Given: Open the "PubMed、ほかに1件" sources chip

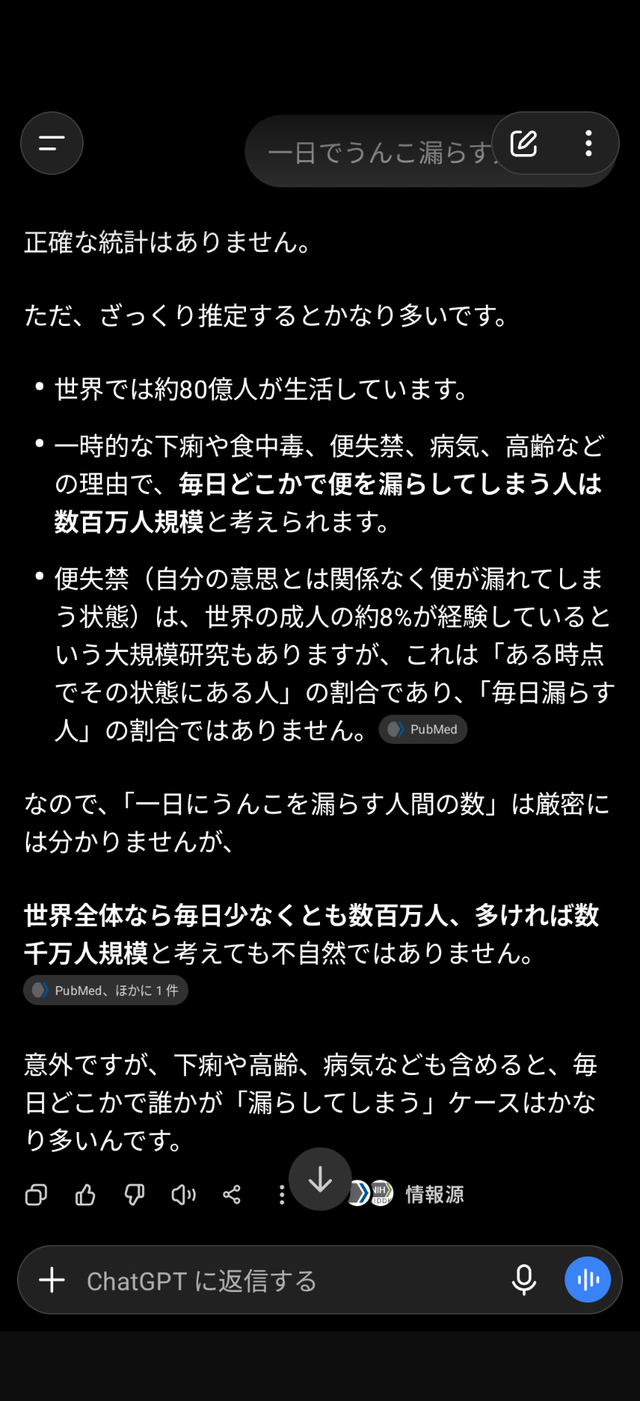Looking at the screenshot, I should click(106, 990).
